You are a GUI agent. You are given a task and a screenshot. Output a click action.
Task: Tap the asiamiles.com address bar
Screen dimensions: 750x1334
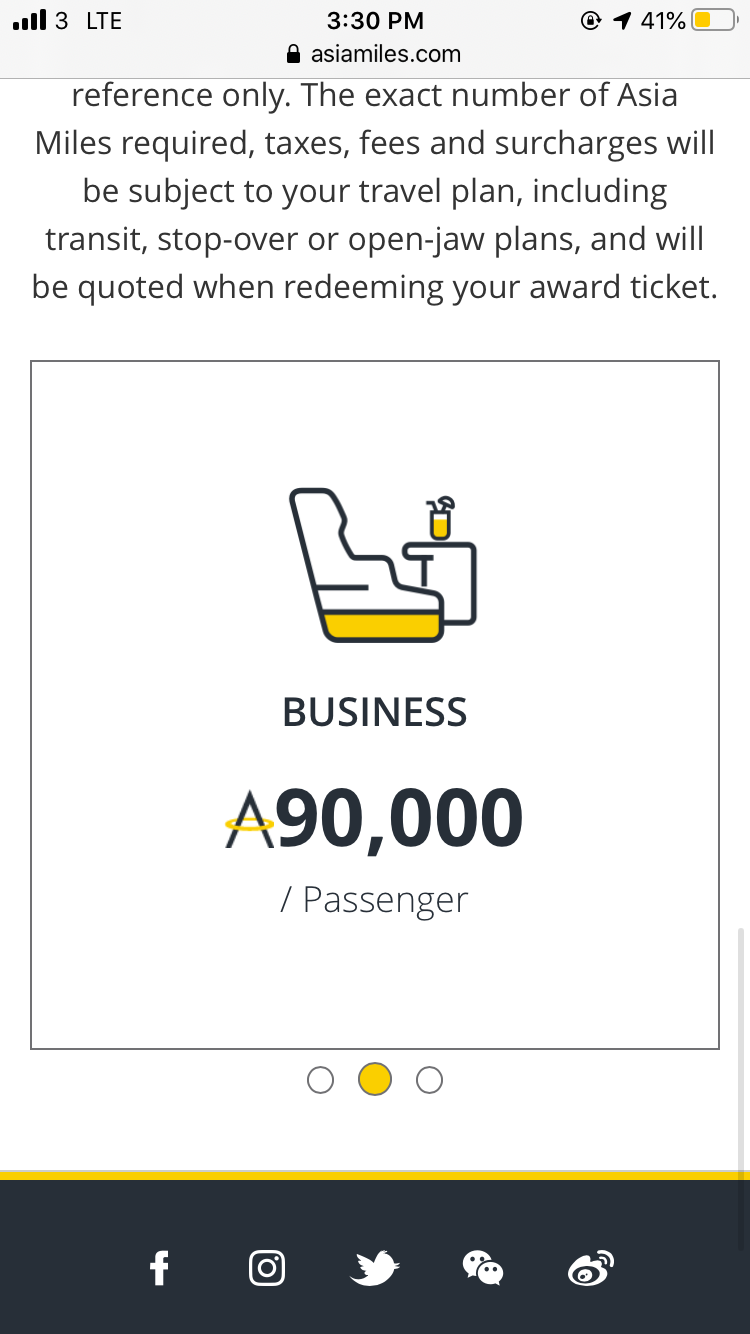tap(375, 54)
